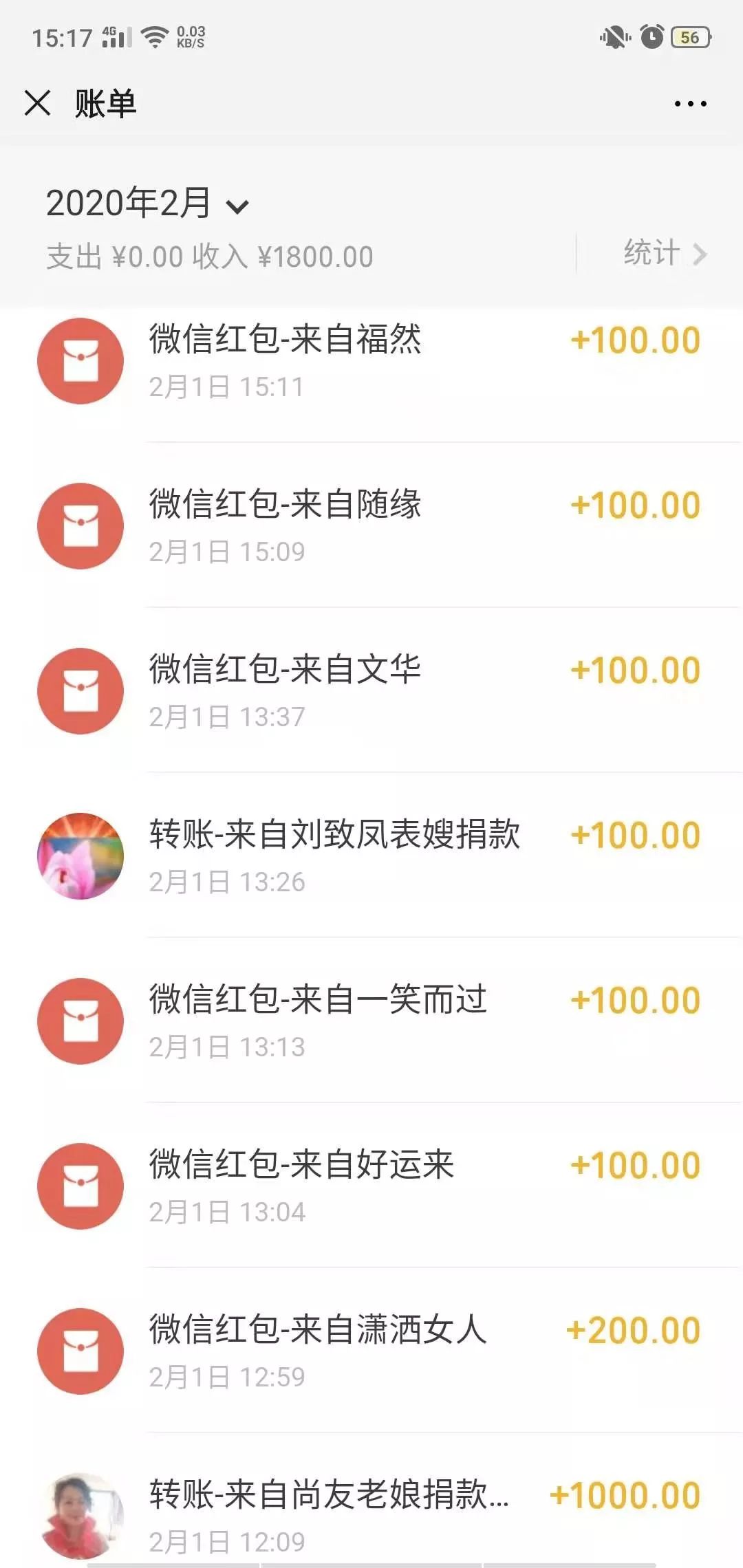Open the 统计 statistics page
The height and width of the screenshot is (1568, 743).
[x=665, y=253]
